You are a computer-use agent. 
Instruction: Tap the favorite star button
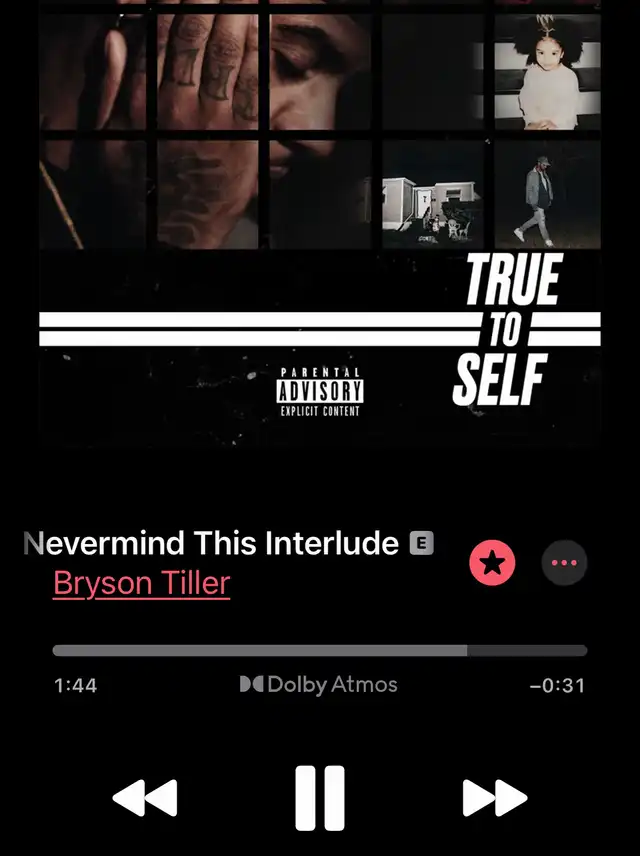coord(492,564)
